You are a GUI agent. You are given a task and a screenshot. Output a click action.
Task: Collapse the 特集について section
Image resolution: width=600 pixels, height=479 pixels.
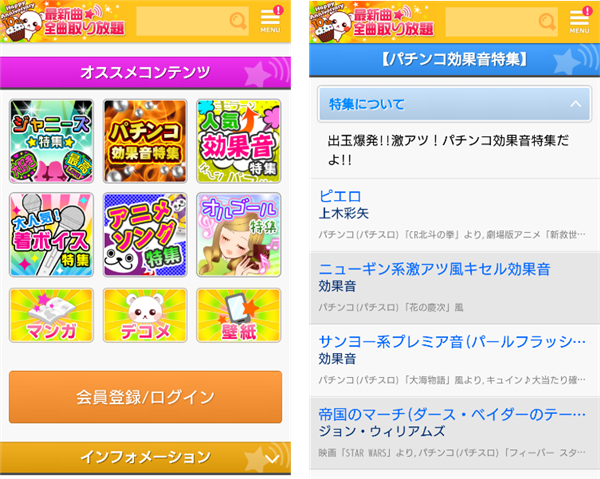(454, 103)
